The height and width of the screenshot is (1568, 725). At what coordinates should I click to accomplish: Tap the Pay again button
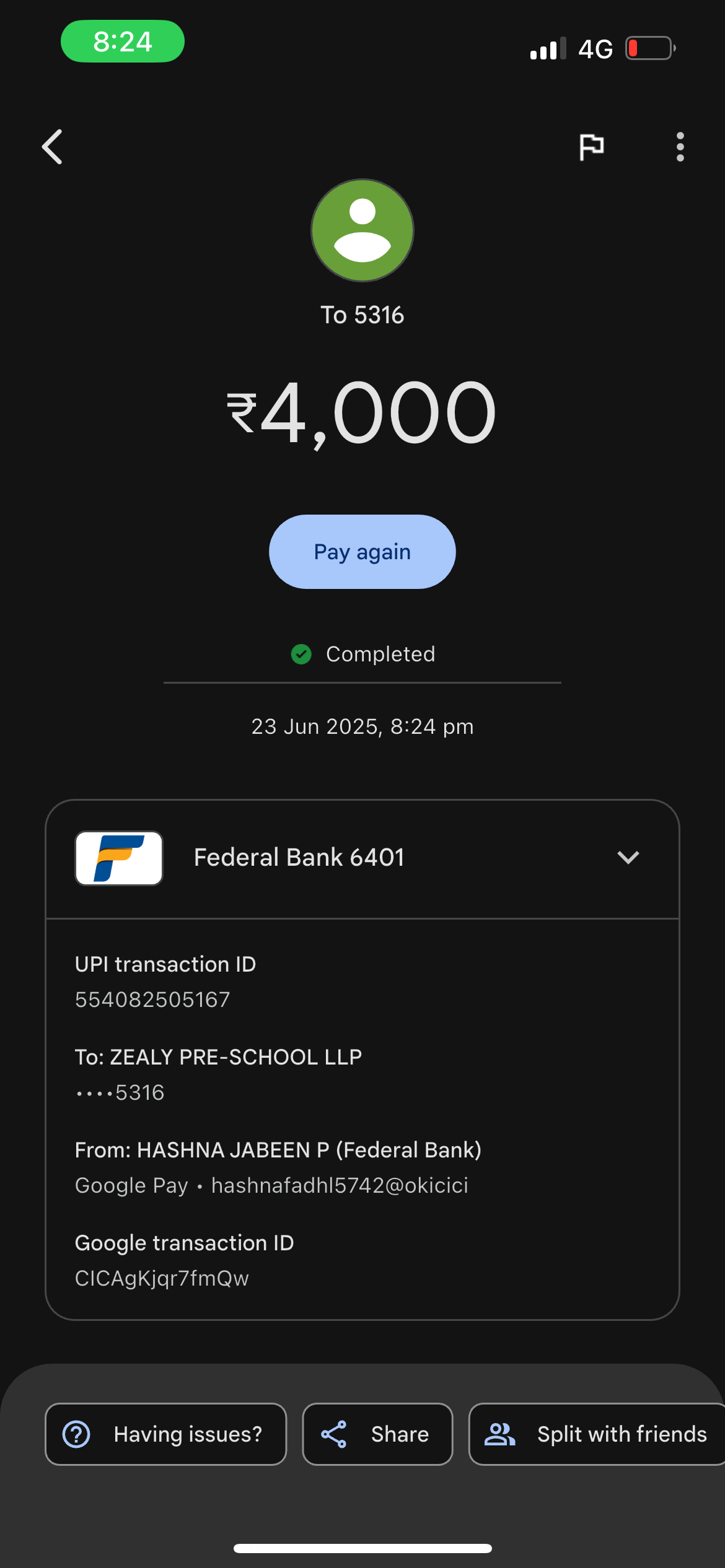[x=362, y=552]
